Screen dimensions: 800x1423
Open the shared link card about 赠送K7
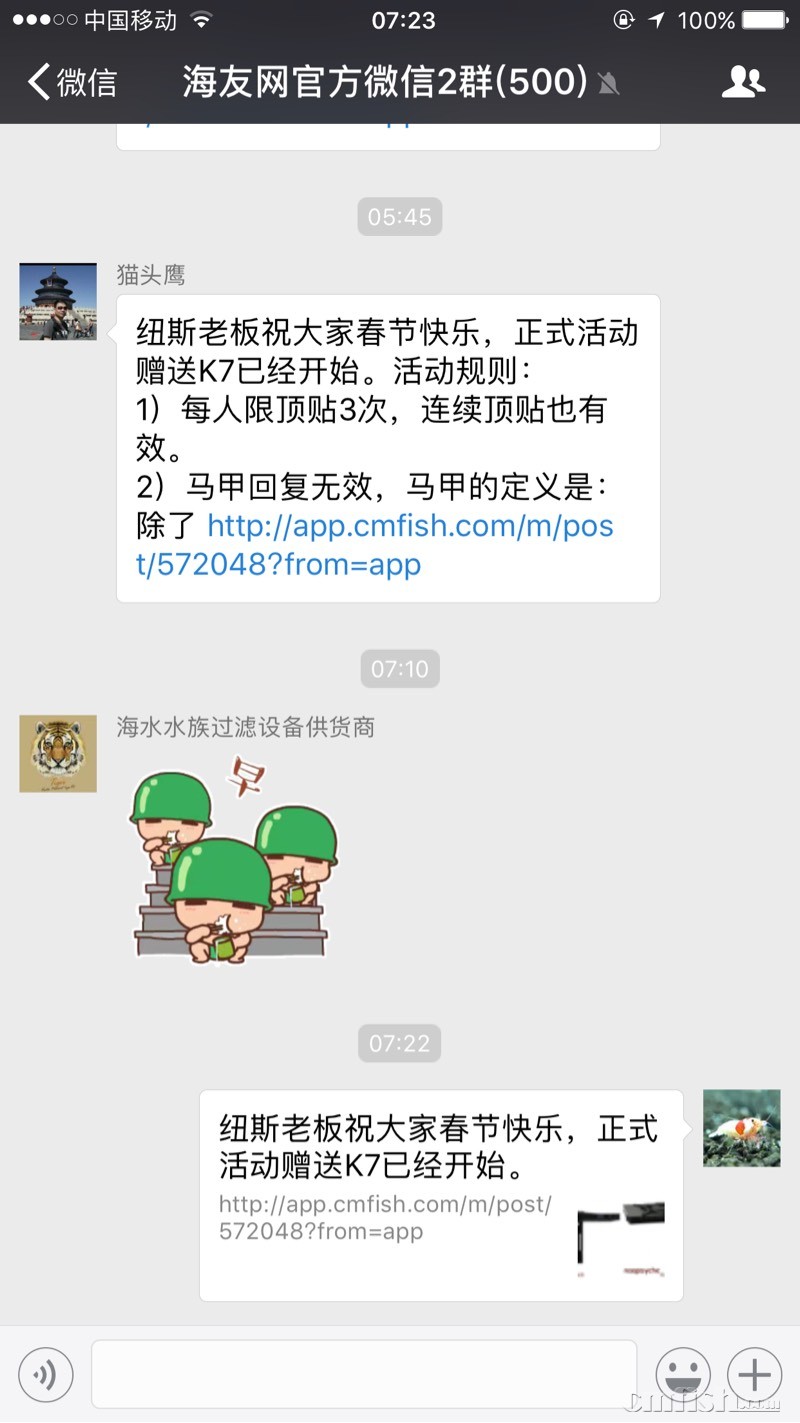[441, 1194]
